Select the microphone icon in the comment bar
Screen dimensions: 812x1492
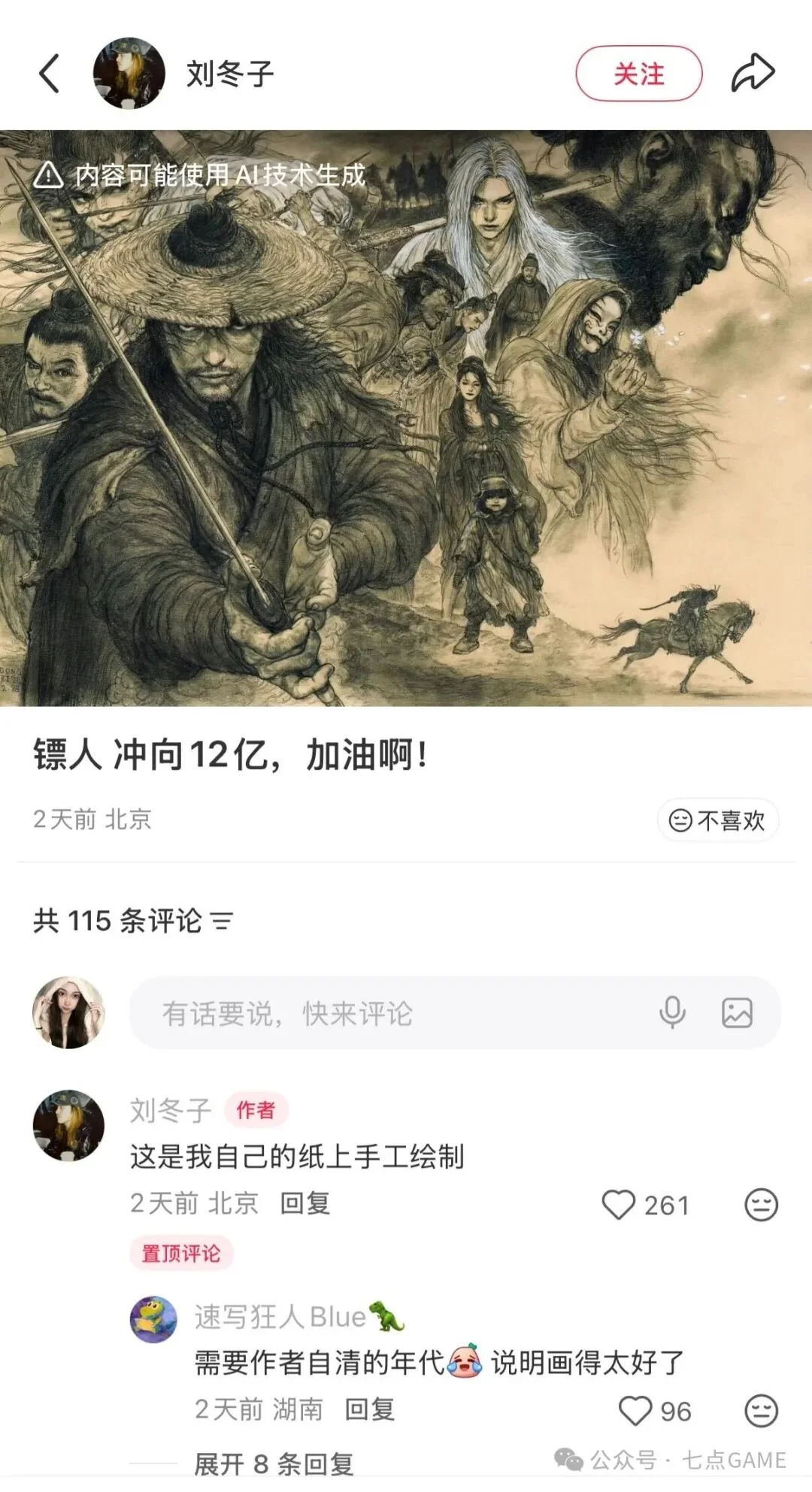pos(671,1012)
